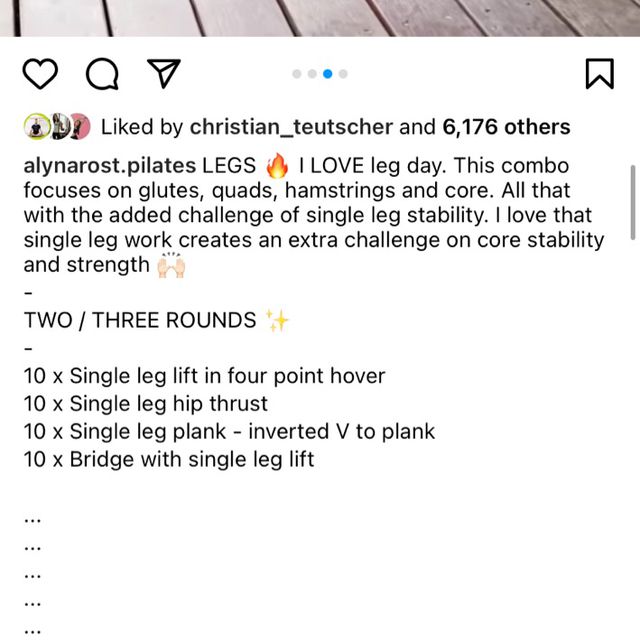Share the post via paper plane icon
The image size is (640, 640).
click(x=163, y=73)
